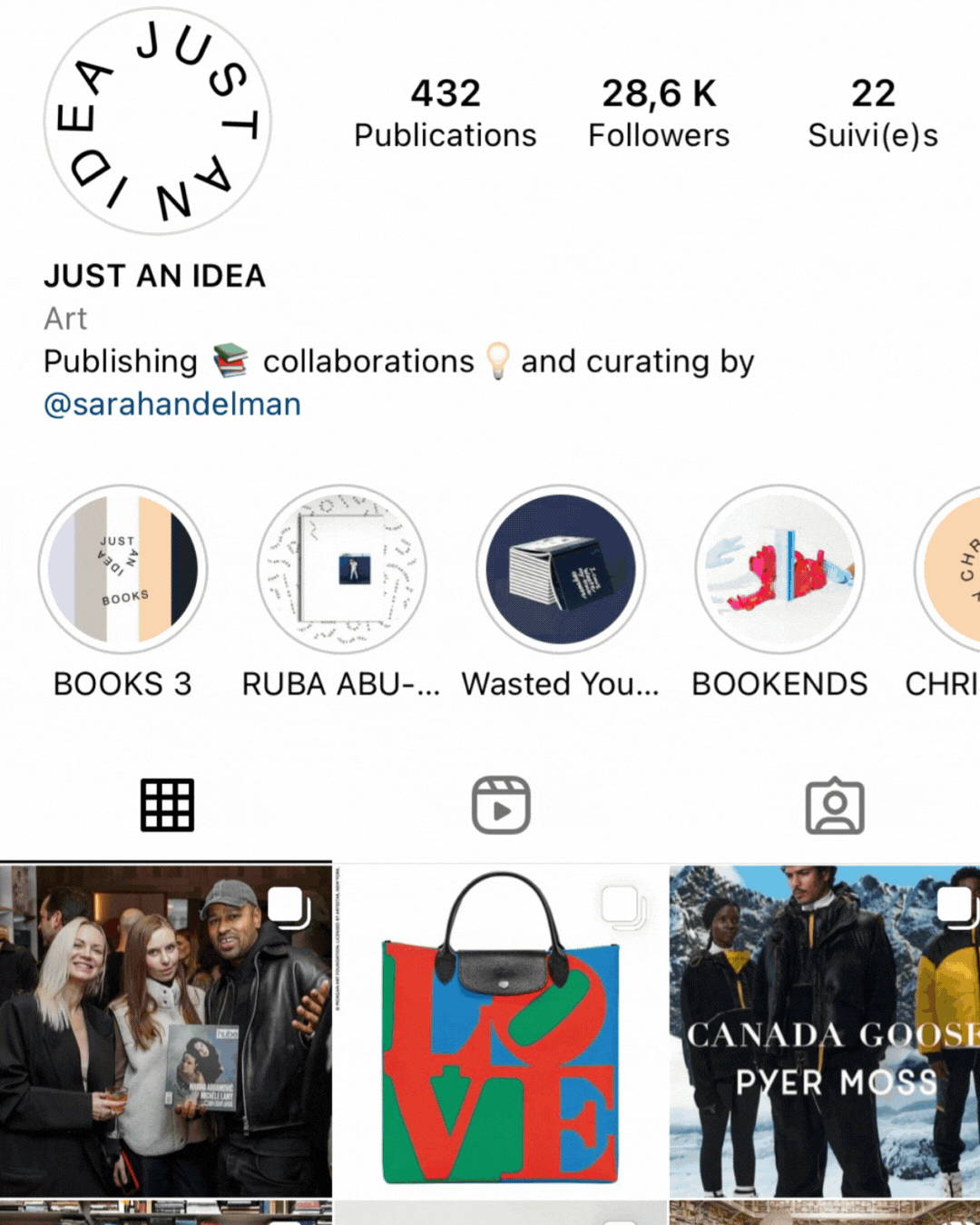View the RUBA ABU-... highlight
The image size is (980, 1225).
click(341, 569)
